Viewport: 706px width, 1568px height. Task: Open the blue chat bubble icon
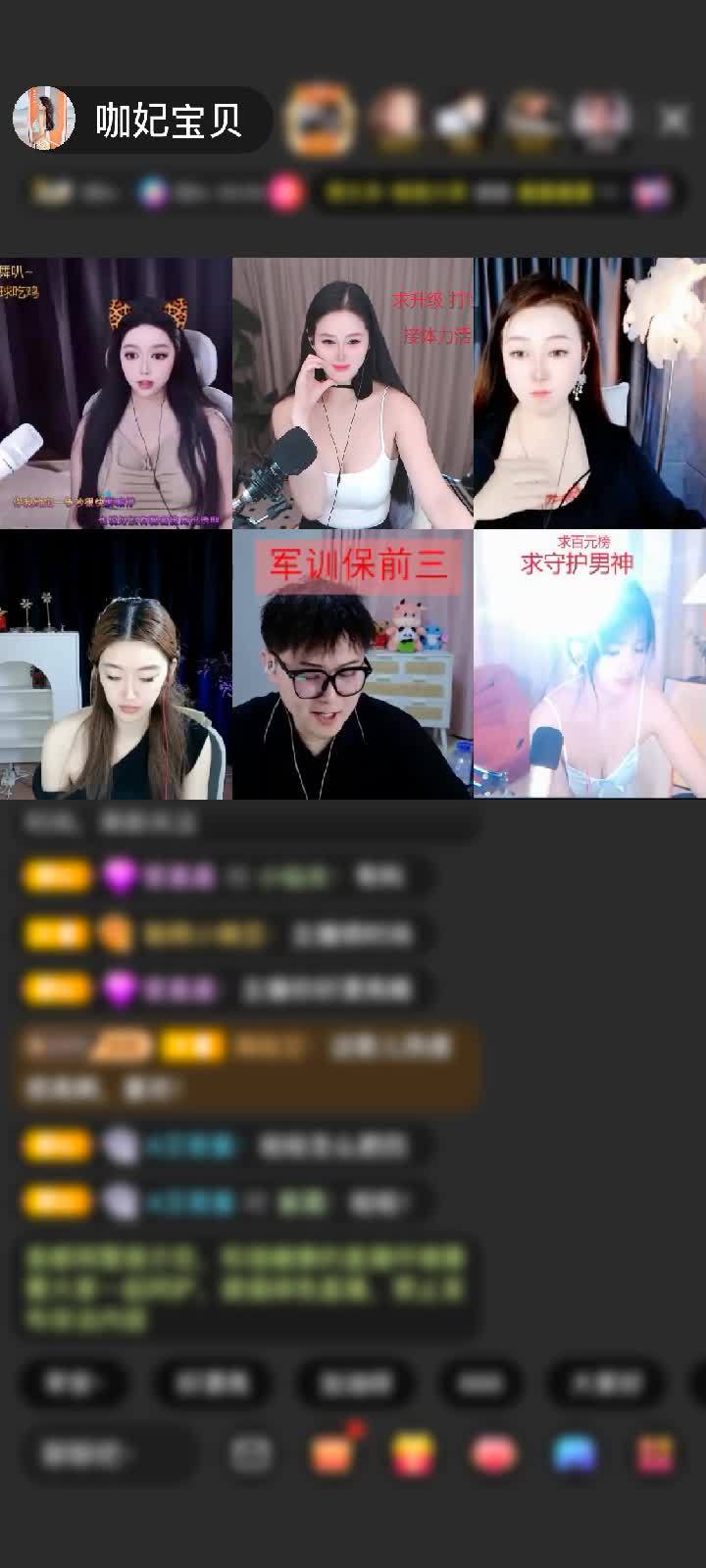tap(574, 1454)
